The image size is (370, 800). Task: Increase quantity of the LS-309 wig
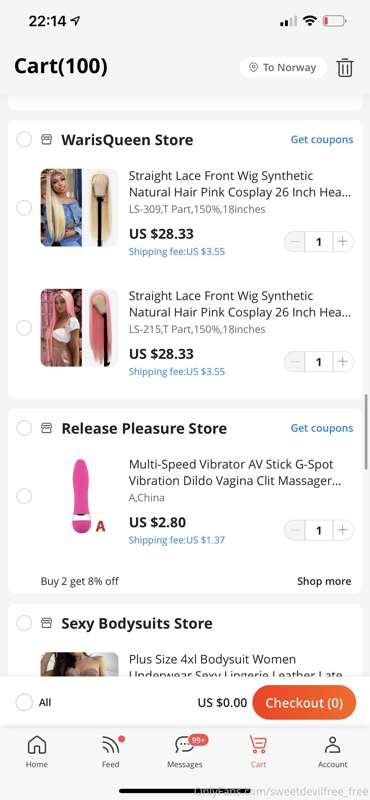point(343,241)
